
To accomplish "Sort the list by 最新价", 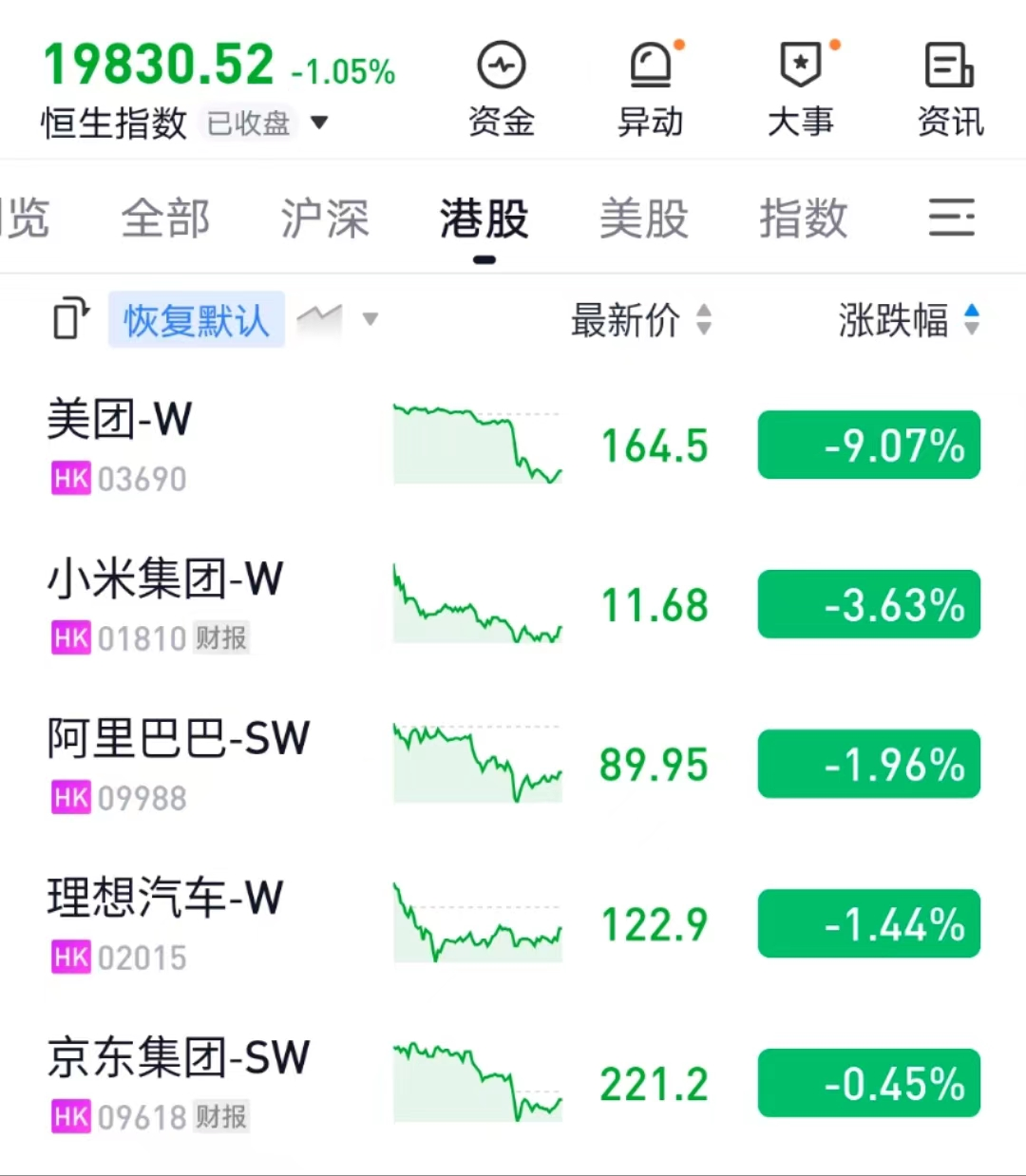I will coord(640,320).
